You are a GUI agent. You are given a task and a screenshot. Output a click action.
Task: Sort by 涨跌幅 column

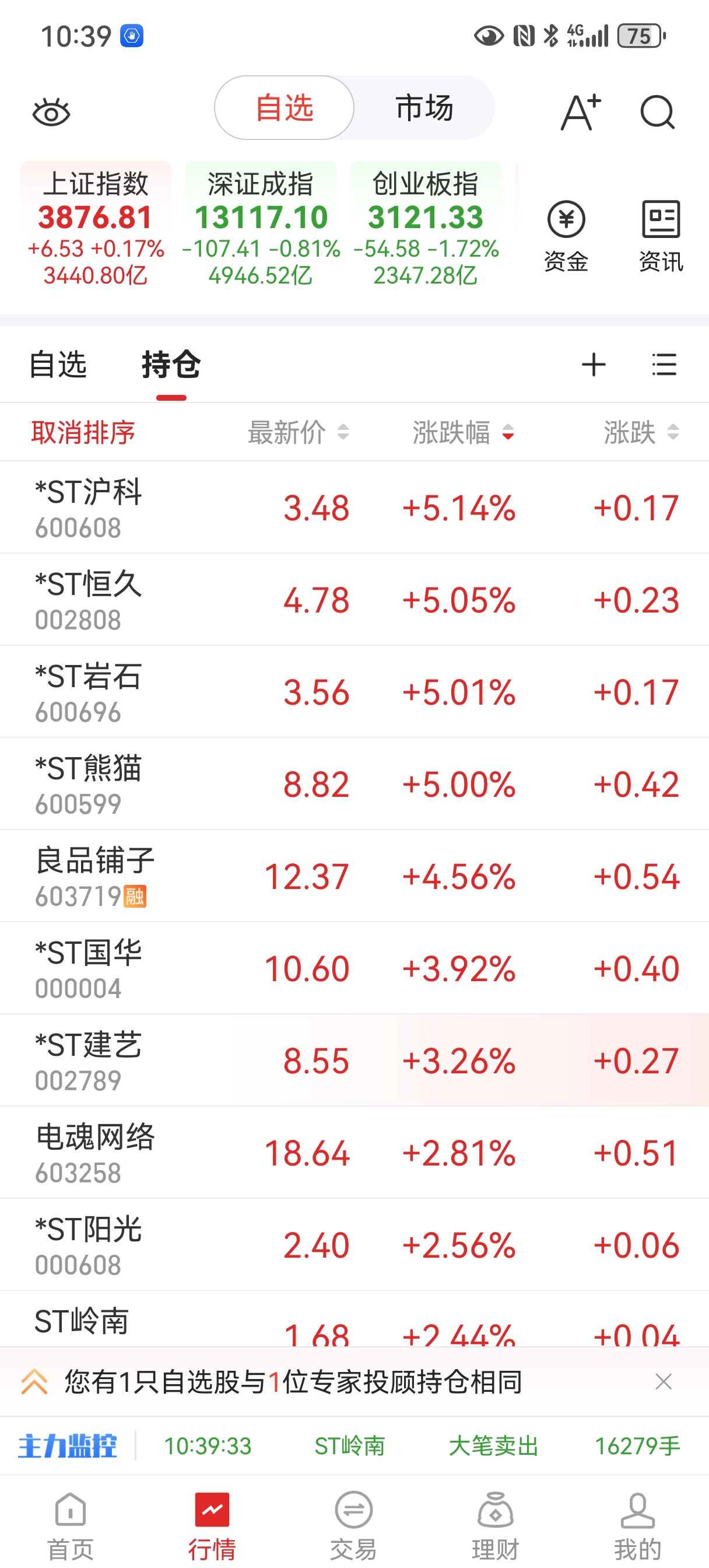coord(463,432)
